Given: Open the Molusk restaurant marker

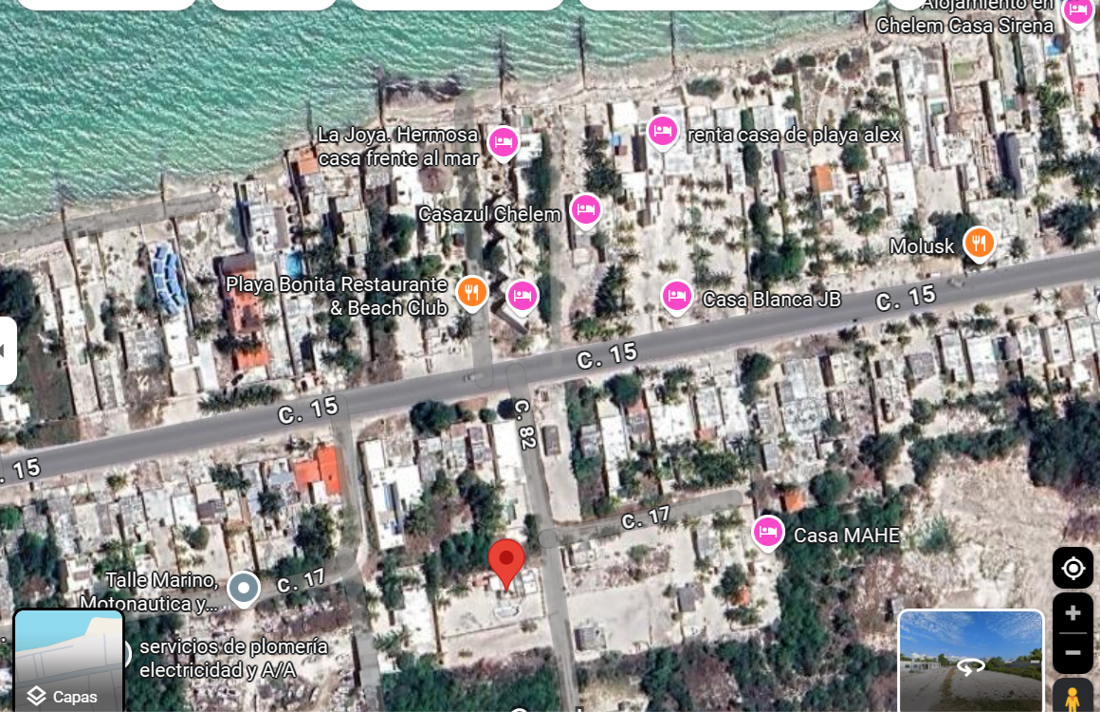Looking at the screenshot, I should coord(979,242).
